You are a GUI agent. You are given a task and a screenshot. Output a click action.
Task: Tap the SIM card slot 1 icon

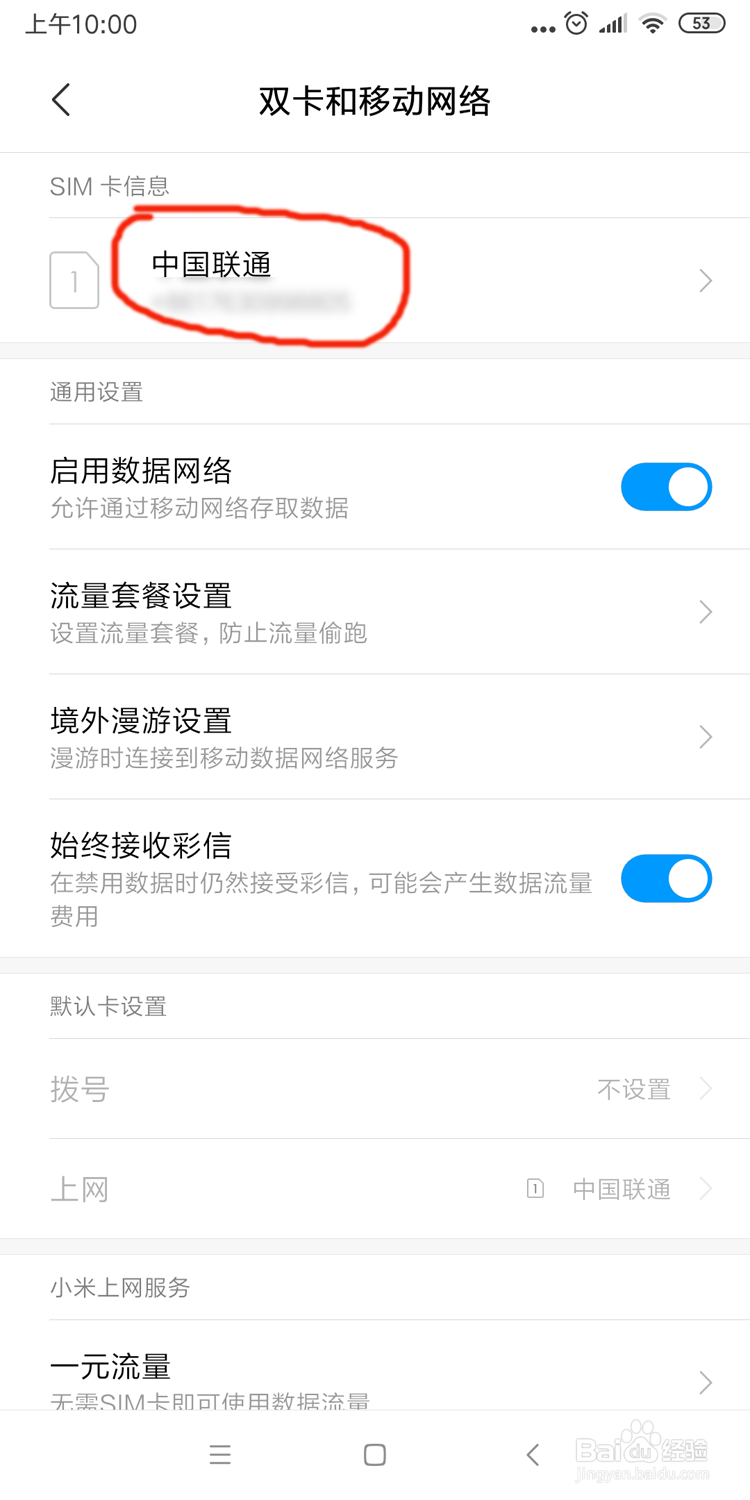(73, 280)
